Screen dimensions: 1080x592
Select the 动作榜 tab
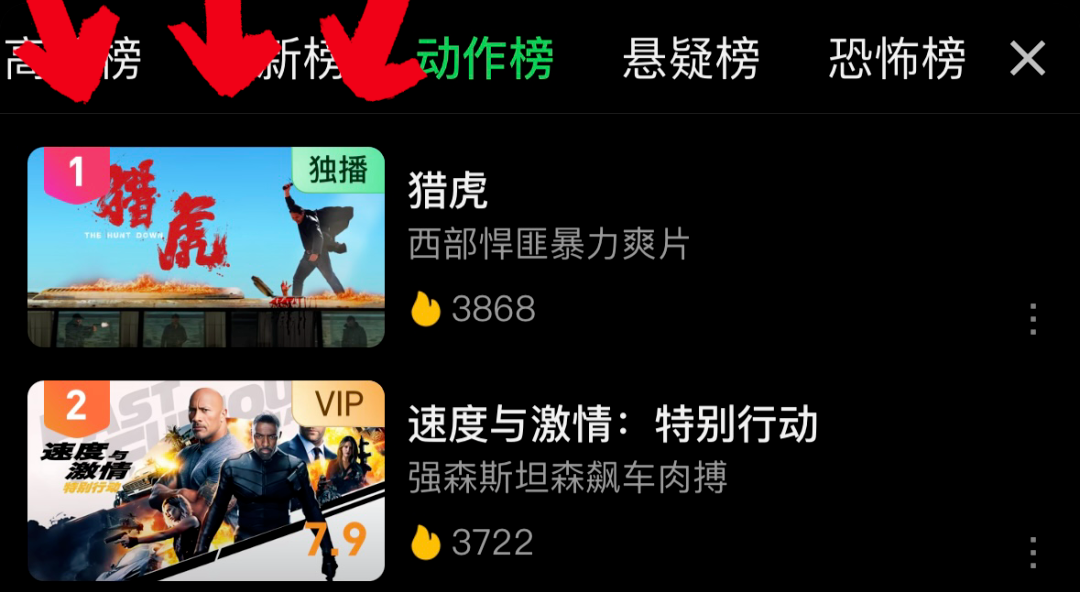pos(485,59)
